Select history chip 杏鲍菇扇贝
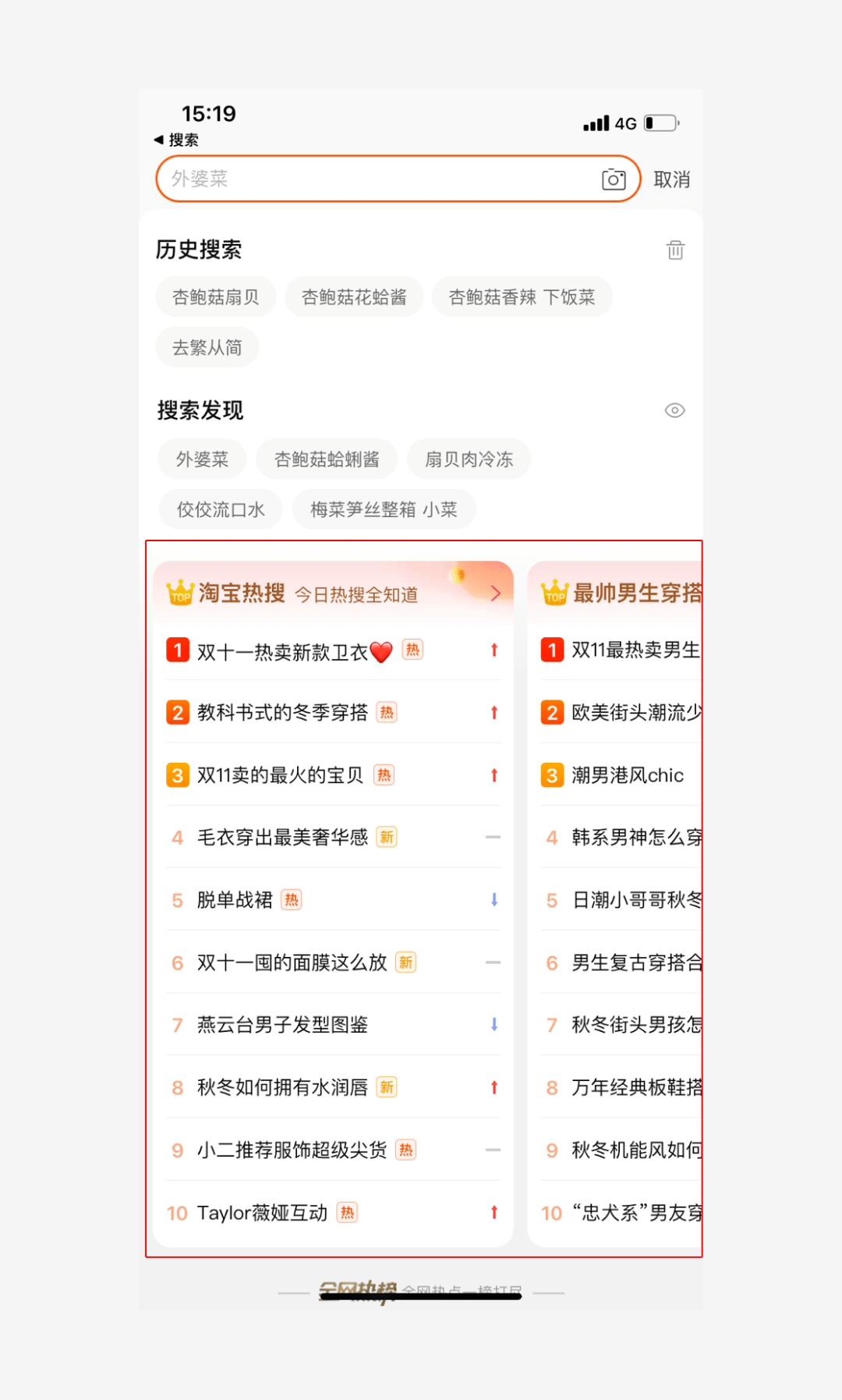 [216, 297]
